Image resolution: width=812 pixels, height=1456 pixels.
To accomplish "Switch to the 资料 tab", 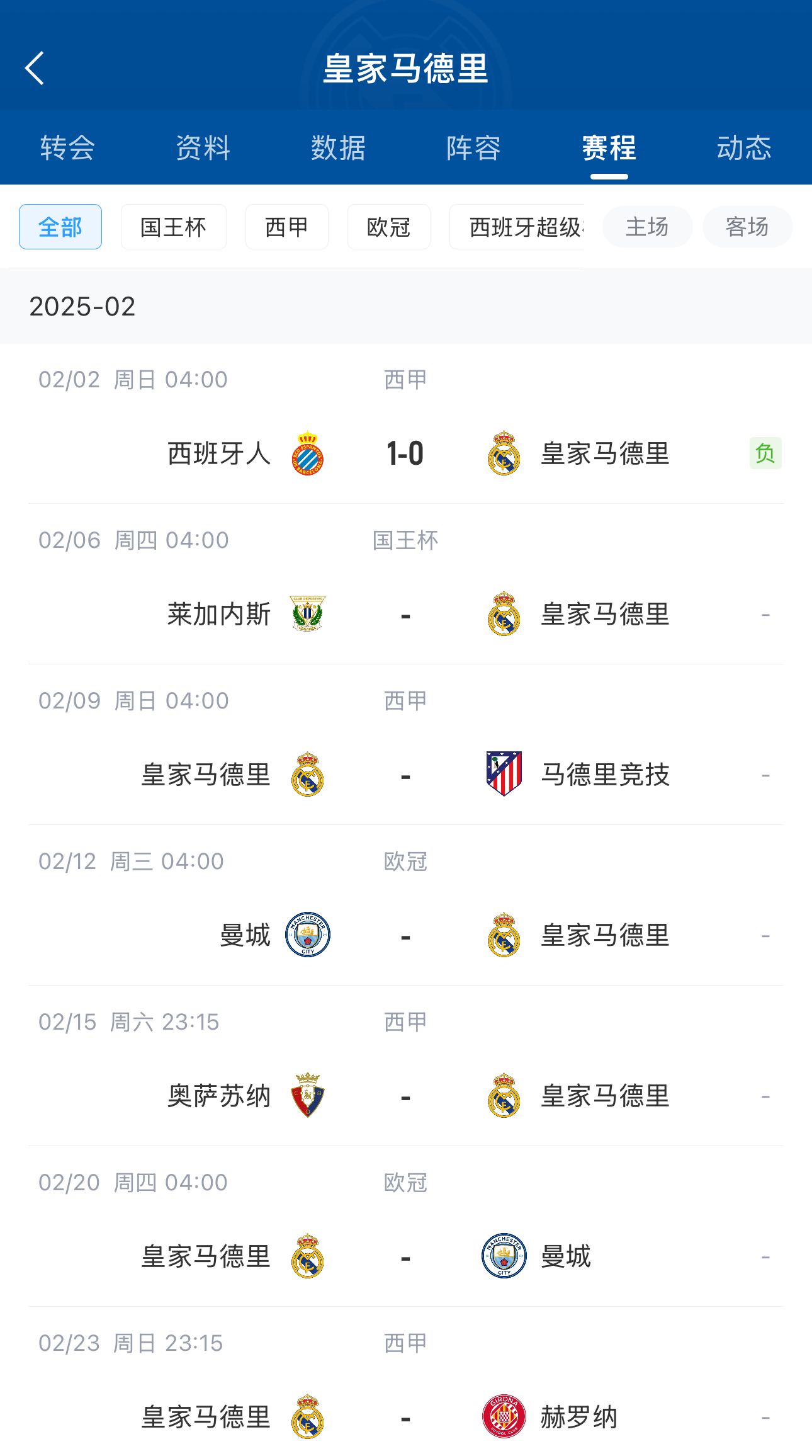I will tap(203, 148).
